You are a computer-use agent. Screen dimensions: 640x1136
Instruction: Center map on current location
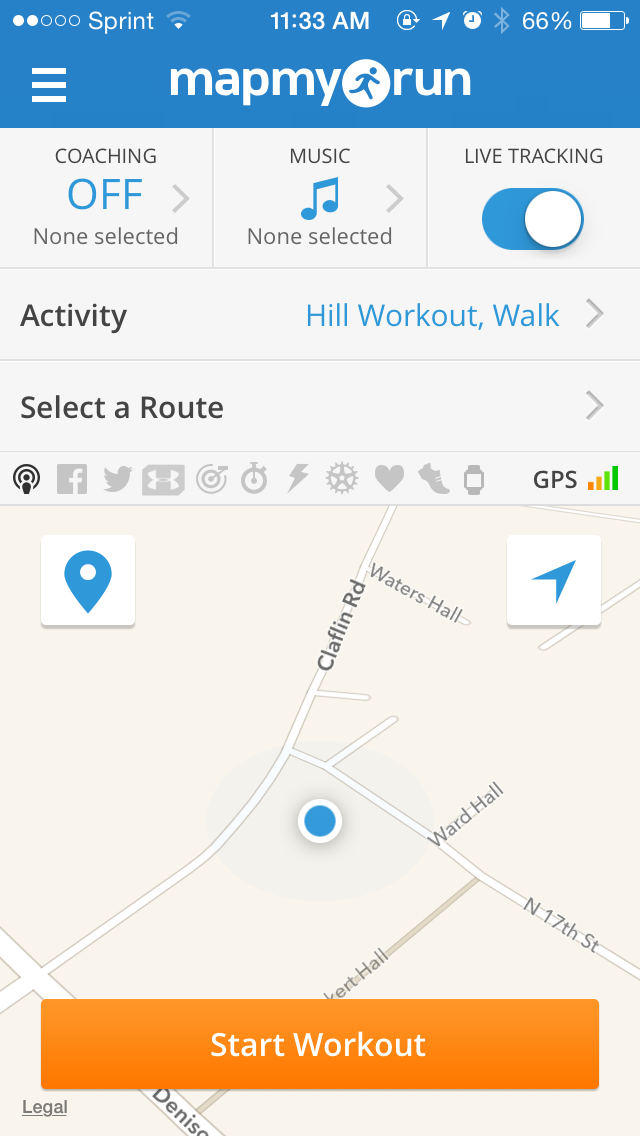[x=553, y=581]
